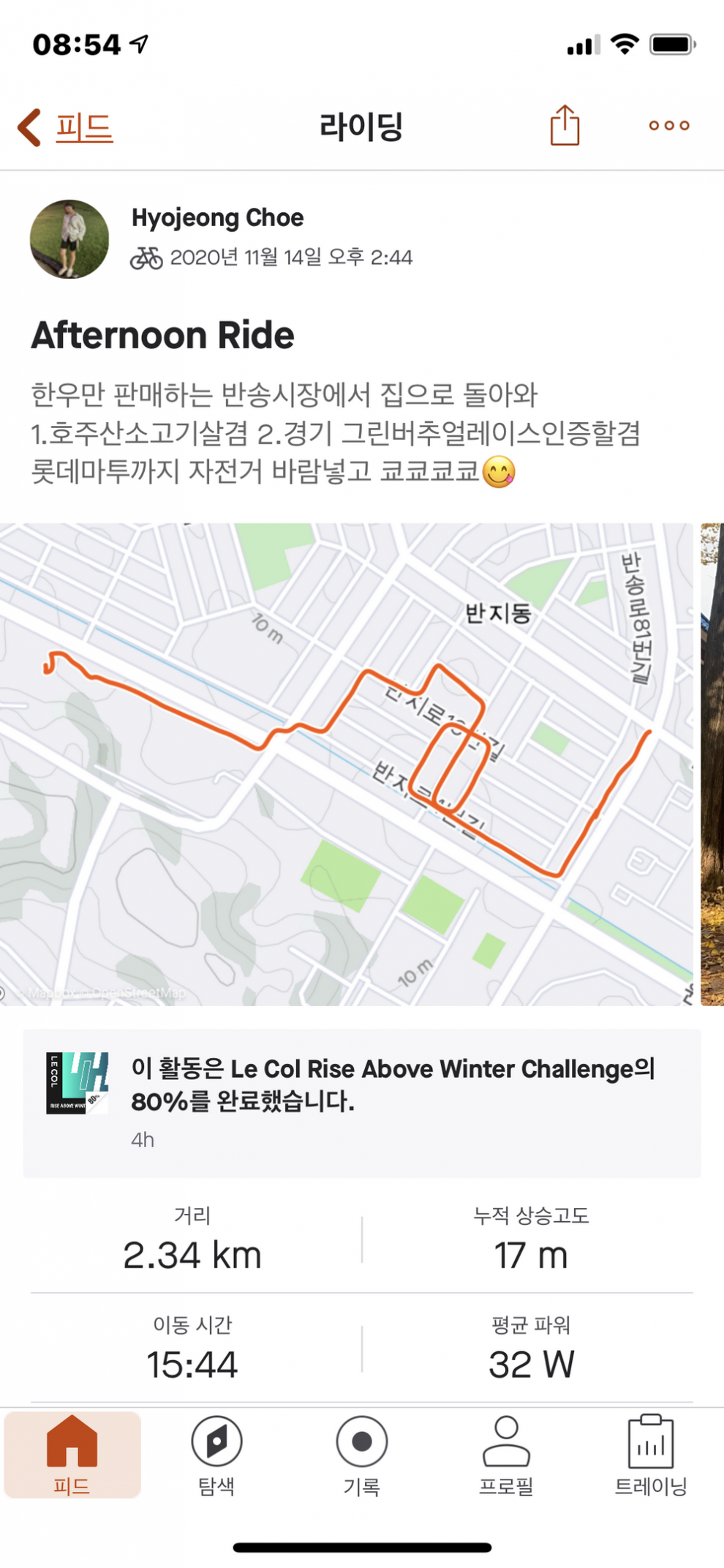Switch to the 탐색 explore tab

(x=216, y=1455)
